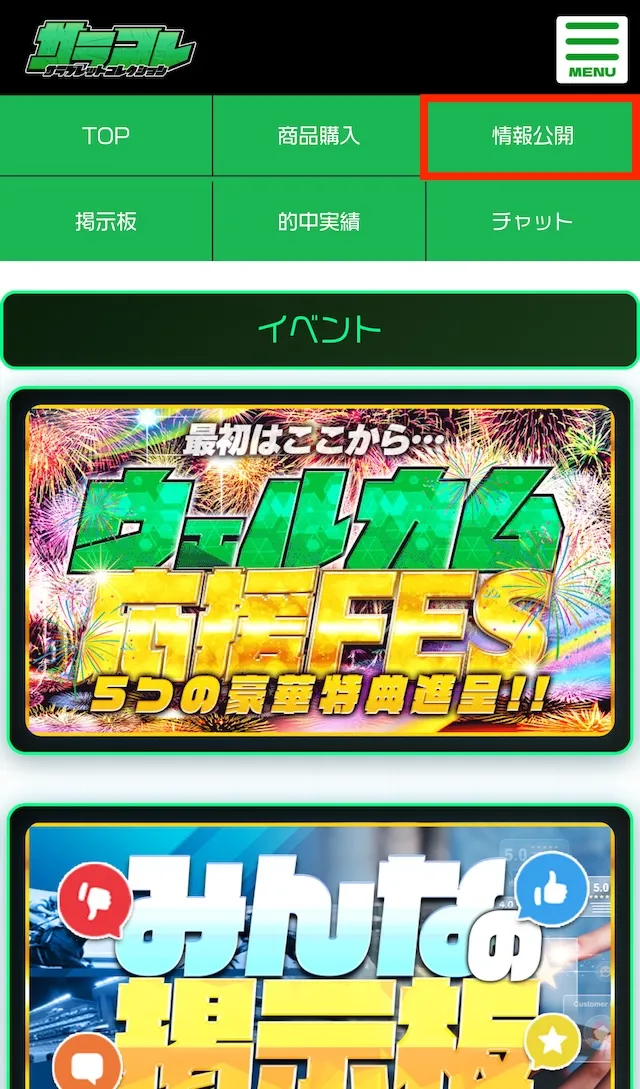Screen dimensions: 640x1089
Task: Open the チャット tab
Action: [532, 222]
